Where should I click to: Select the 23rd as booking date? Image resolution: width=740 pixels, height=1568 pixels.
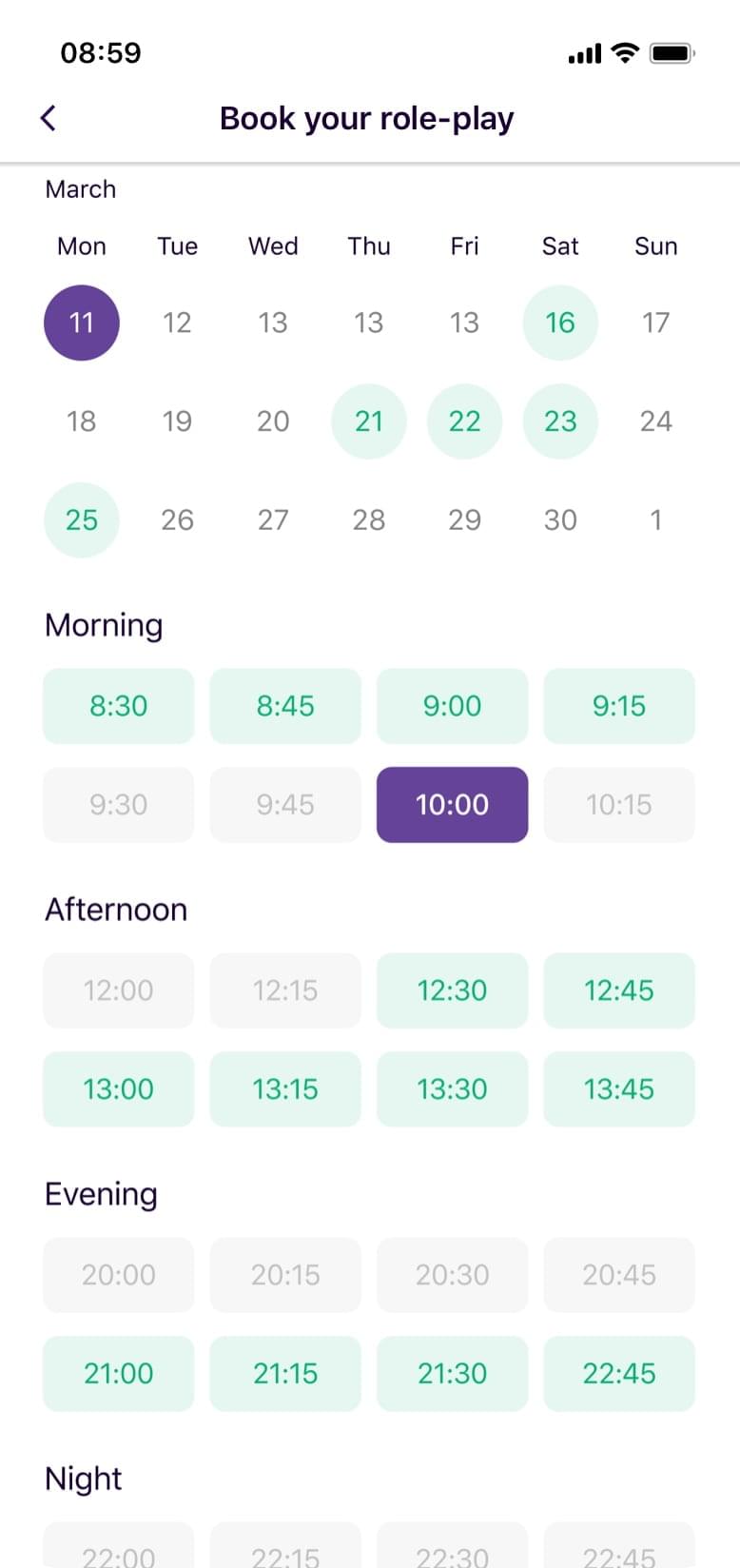click(x=560, y=421)
